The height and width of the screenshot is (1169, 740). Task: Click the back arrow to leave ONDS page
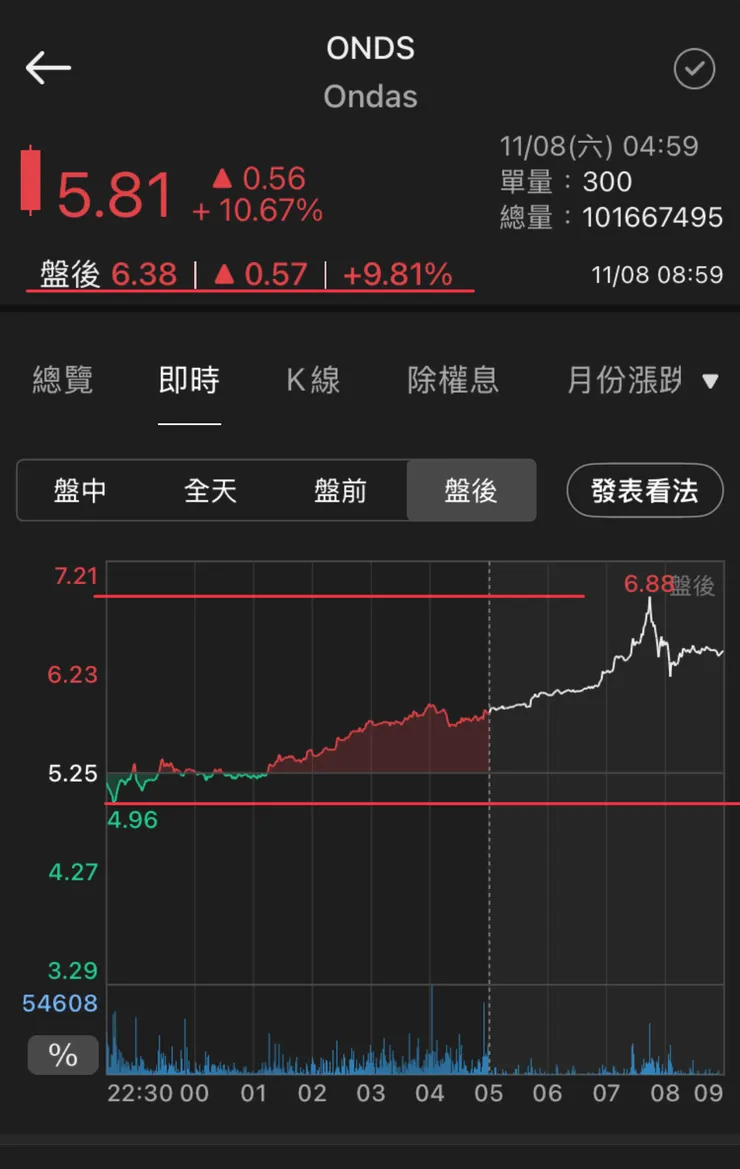click(47, 68)
